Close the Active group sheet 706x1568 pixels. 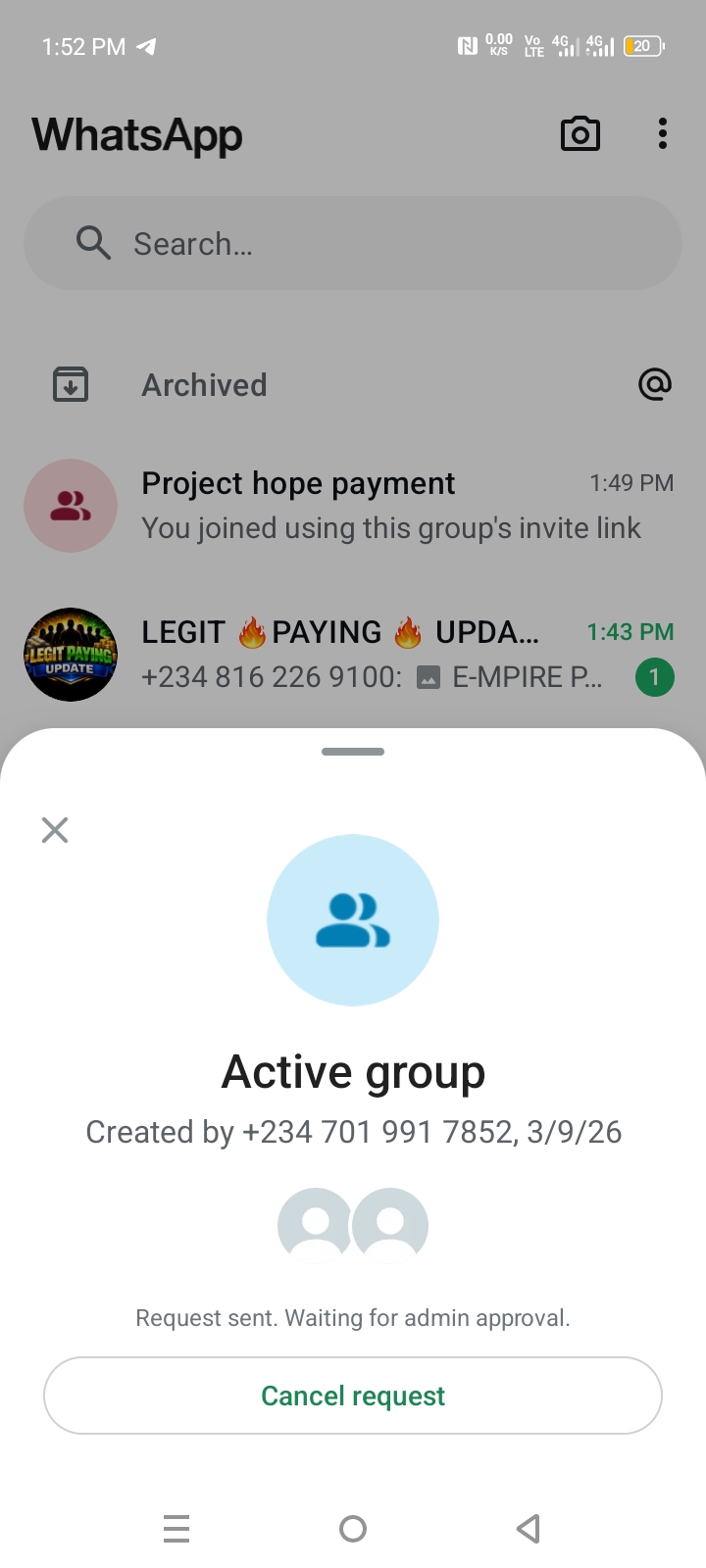point(55,830)
